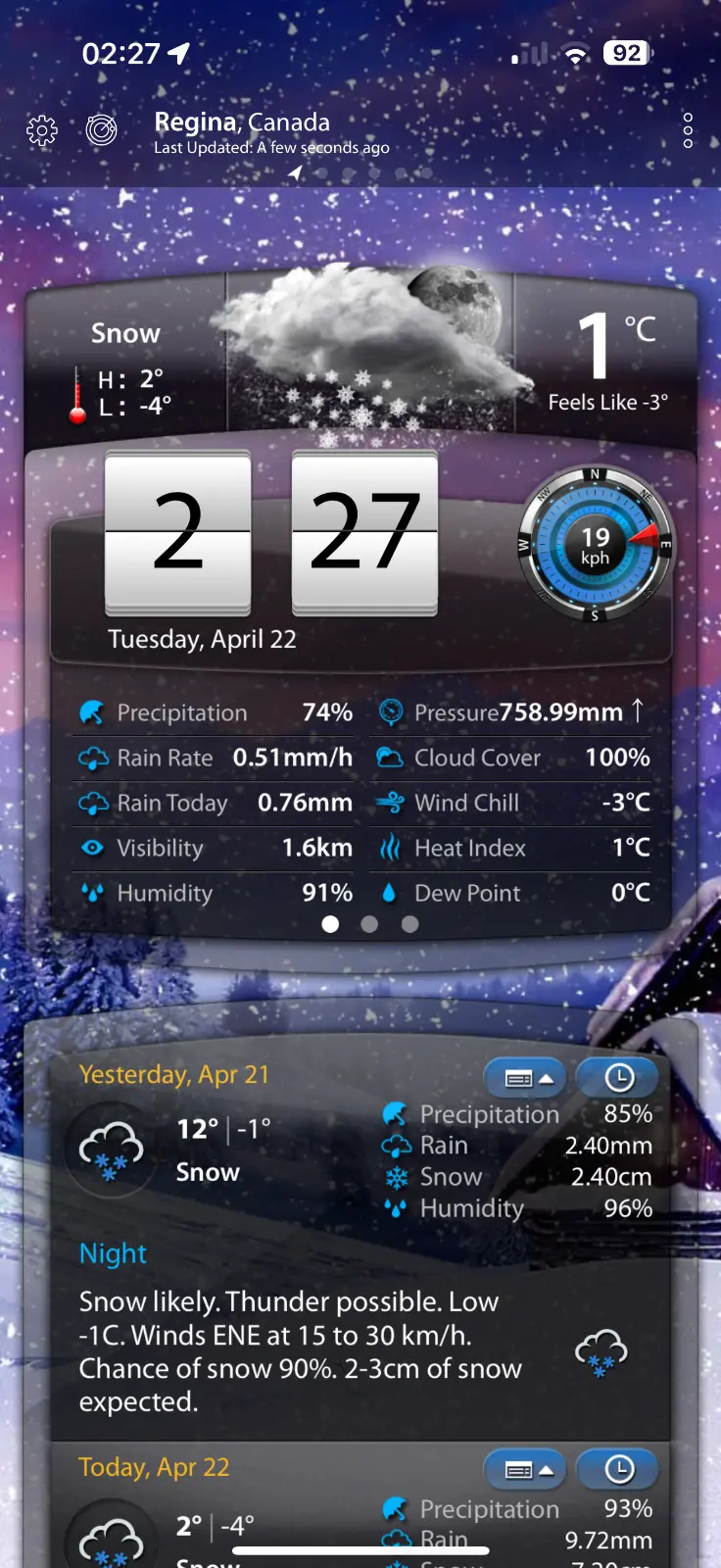Collapse details for Today, Apr 22
Image resolution: width=721 pixels, height=1568 pixels.
(526, 1470)
